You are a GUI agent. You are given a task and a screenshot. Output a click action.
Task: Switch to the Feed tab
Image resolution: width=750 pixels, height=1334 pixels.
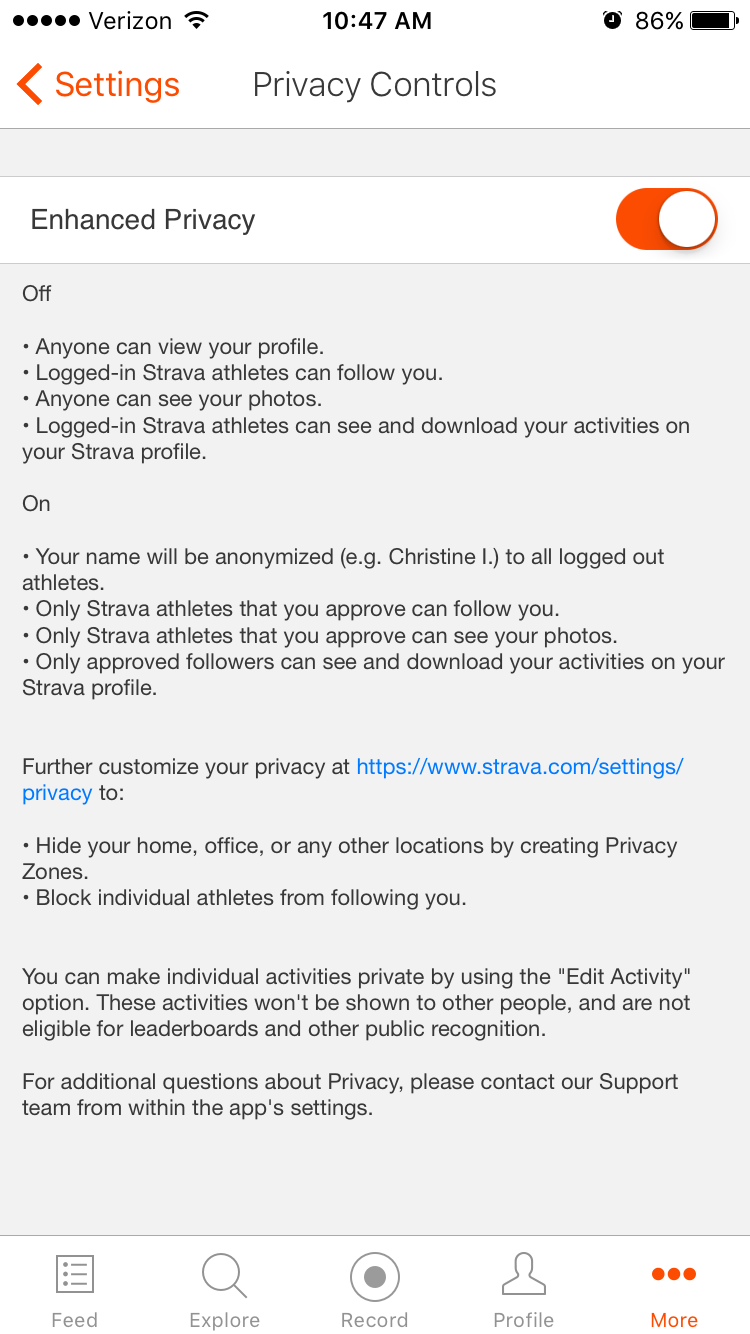click(x=75, y=1290)
